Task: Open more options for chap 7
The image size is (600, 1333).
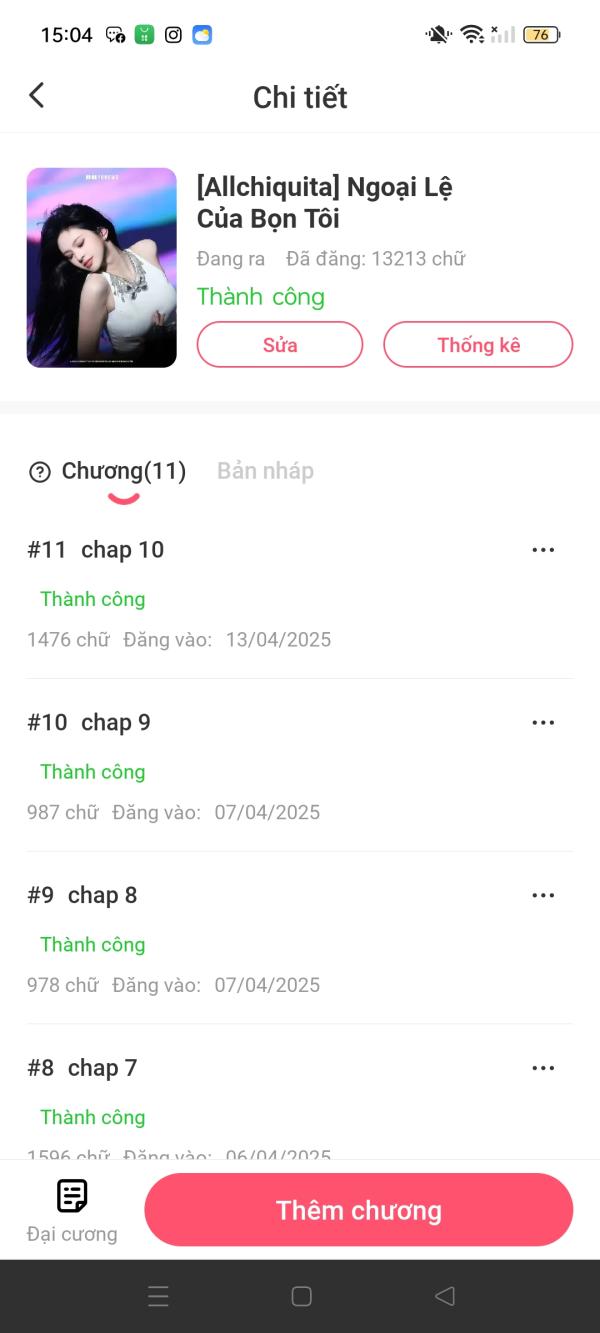Action: click(543, 1068)
